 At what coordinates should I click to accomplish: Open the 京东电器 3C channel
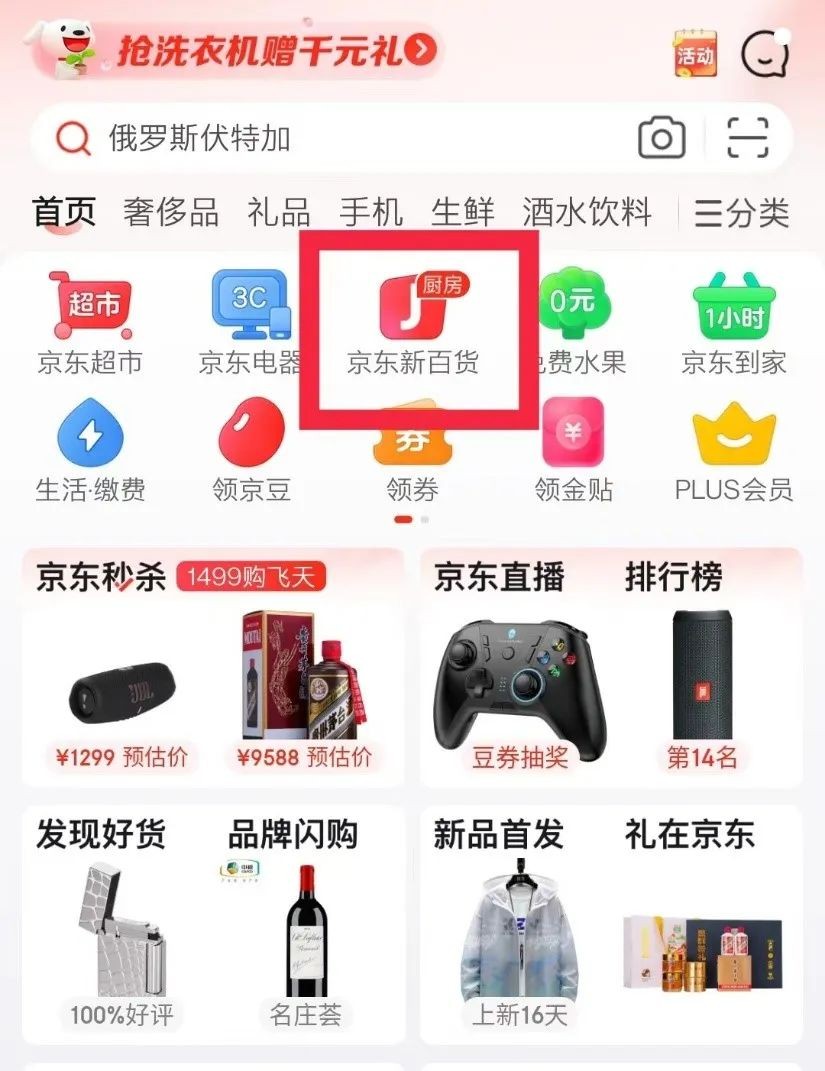(252, 315)
